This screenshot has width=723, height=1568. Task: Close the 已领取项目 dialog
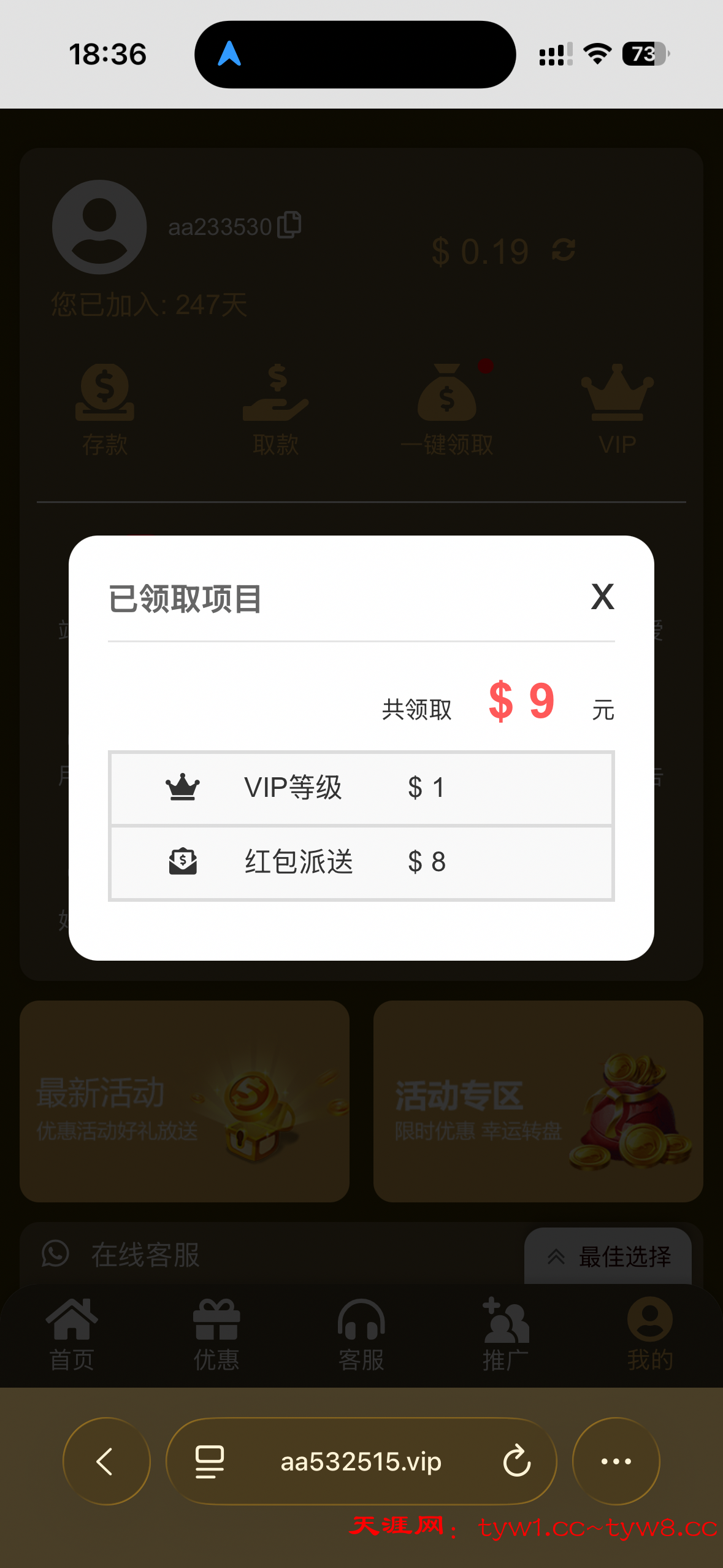coord(602,597)
